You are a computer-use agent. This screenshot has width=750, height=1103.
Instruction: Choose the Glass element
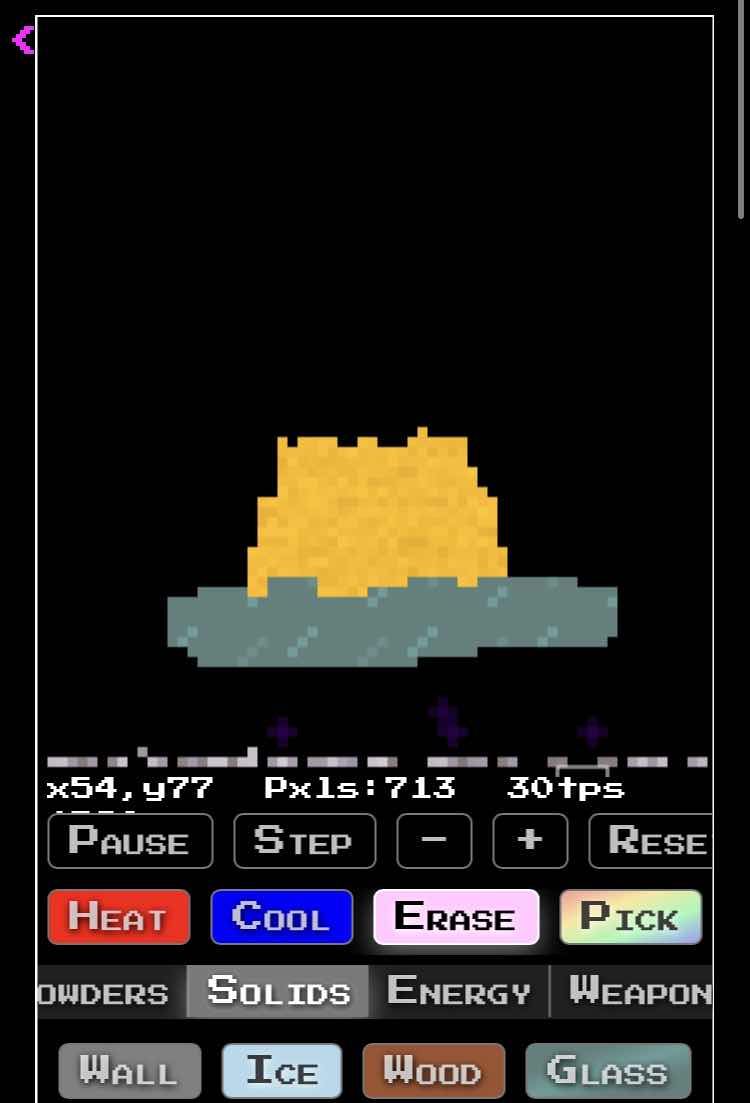click(x=607, y=1071)
